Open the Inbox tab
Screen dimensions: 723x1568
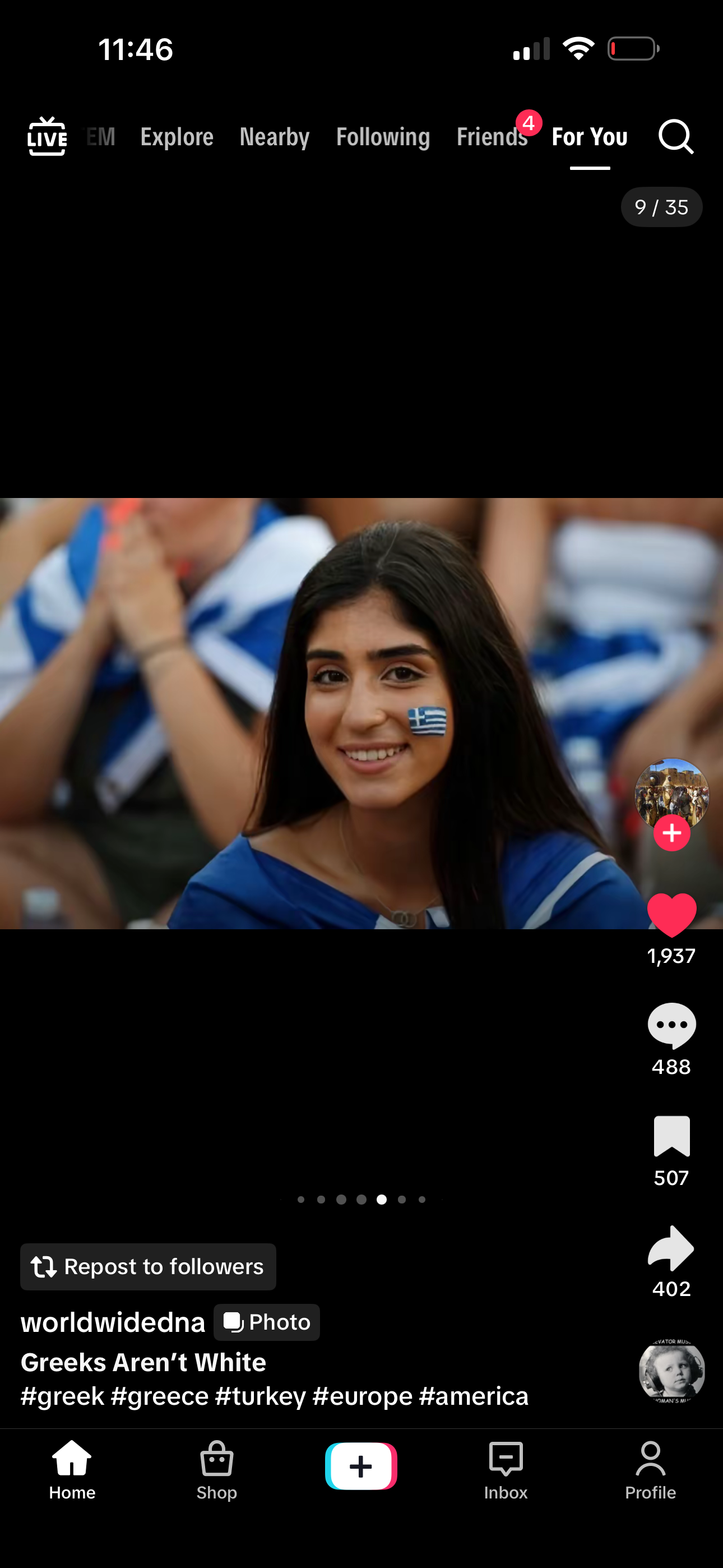click(506, 1469)
